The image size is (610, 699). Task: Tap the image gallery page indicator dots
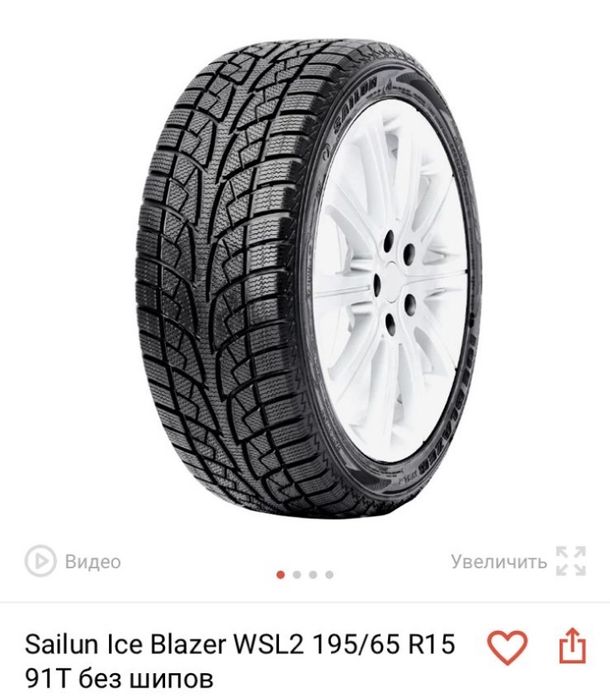click(304, 575)
